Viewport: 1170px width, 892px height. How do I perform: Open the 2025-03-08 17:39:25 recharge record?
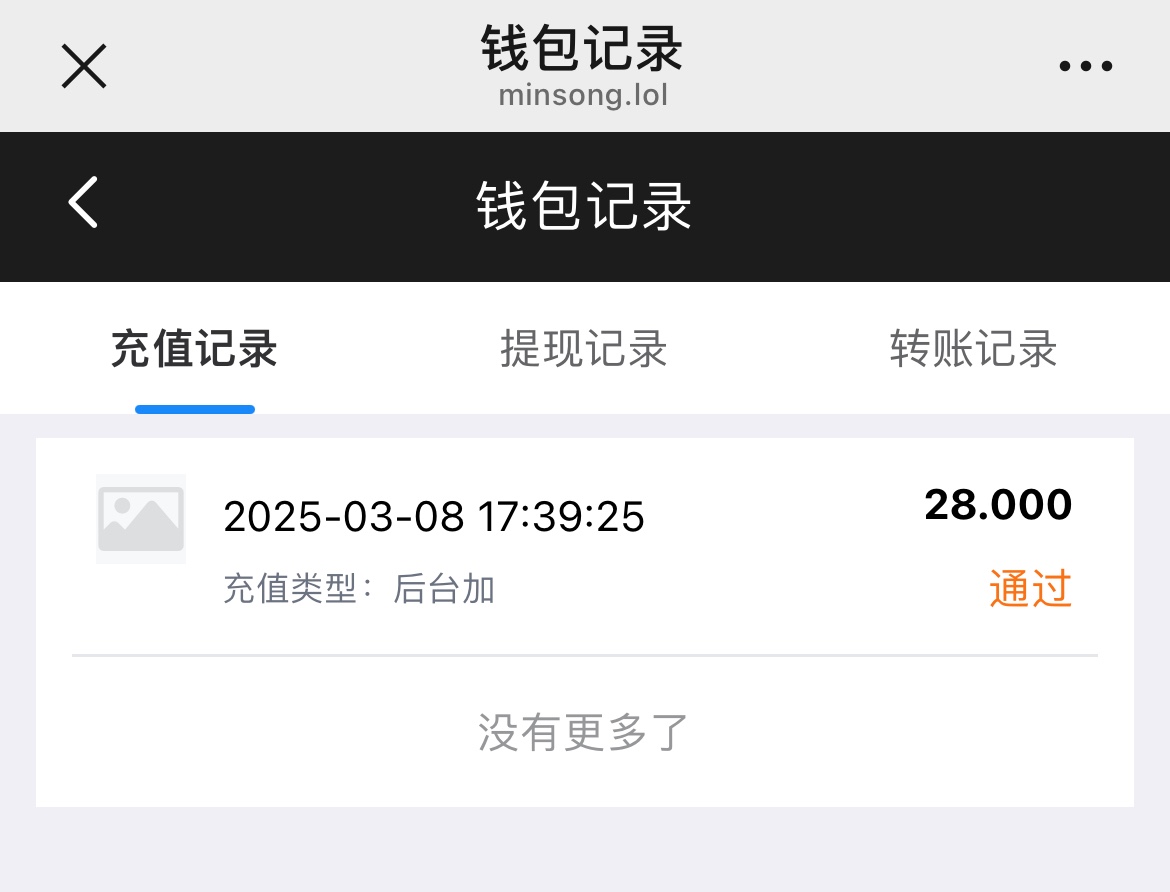point(584,545)
